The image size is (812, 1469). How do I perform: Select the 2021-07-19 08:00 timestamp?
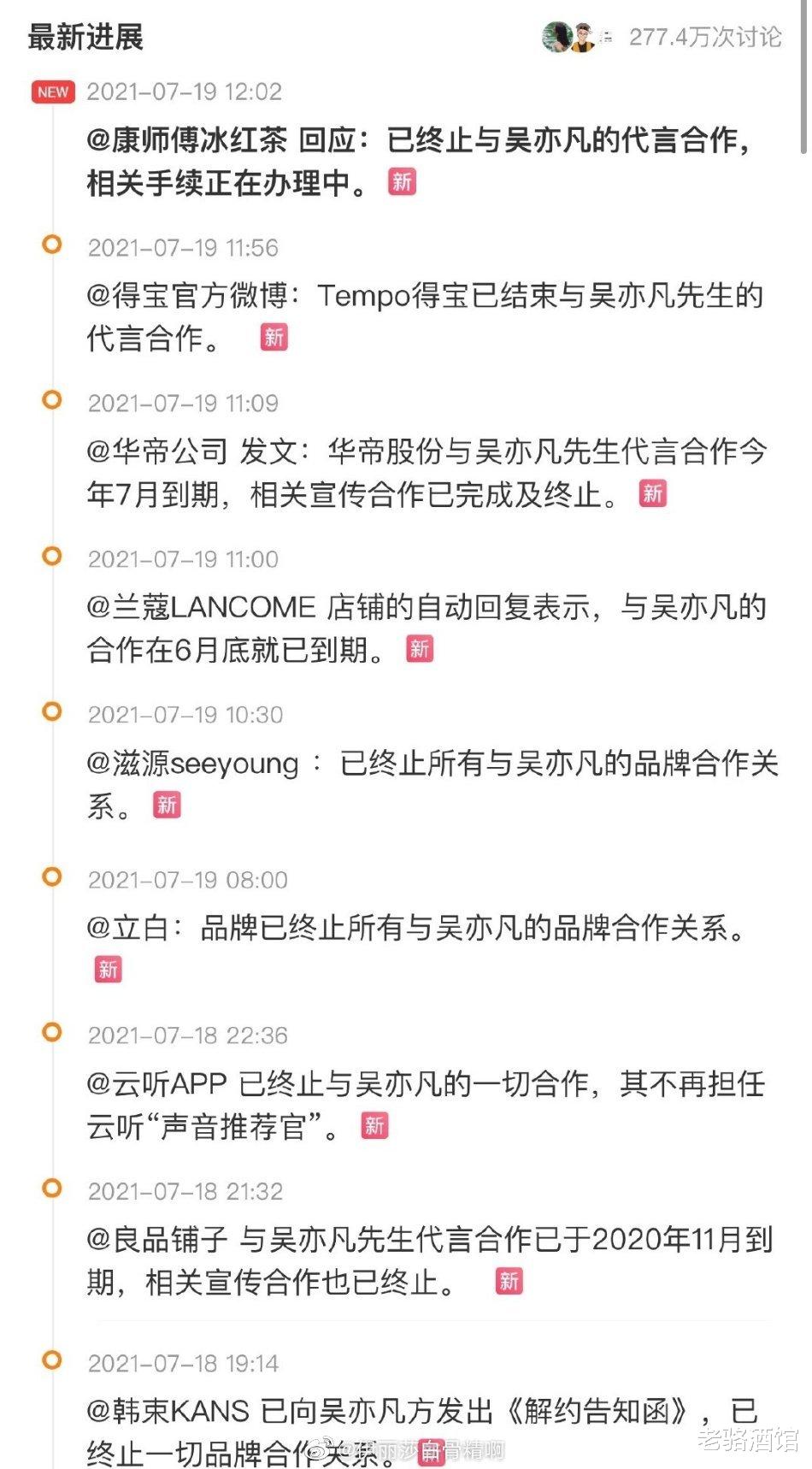coord(190,879)
